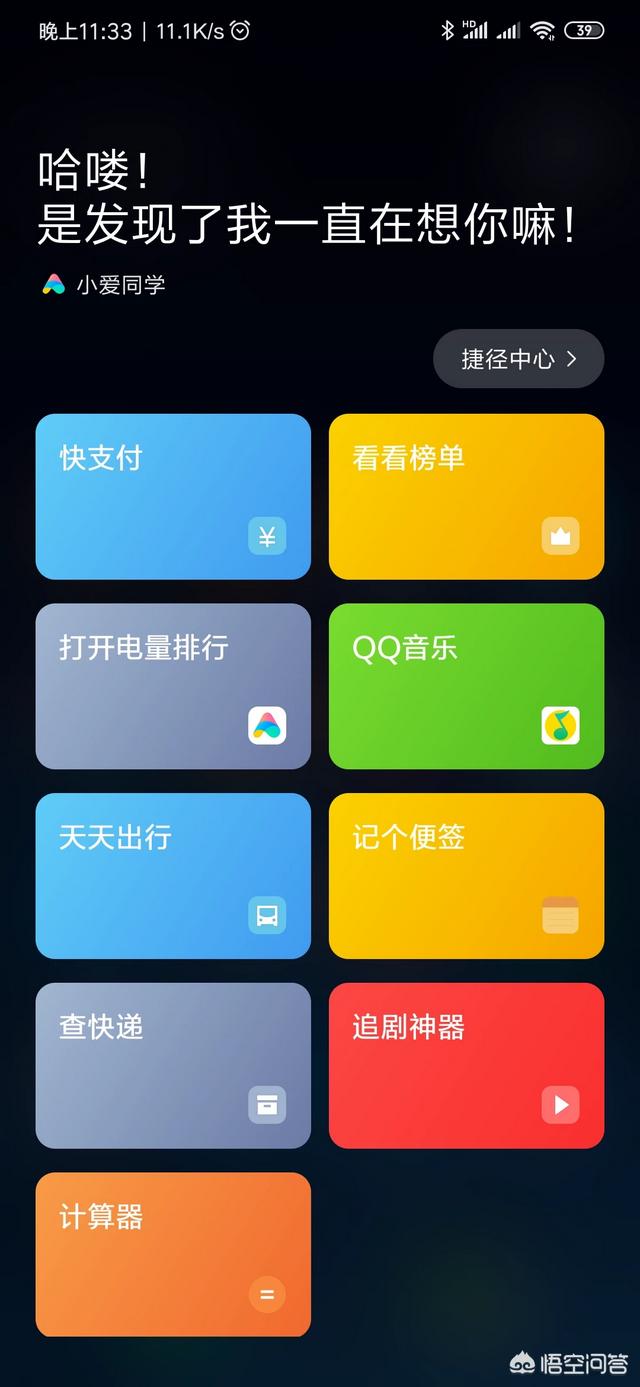The image size is (640, 1387).
Task: Open the 看看榜单 rankings card
Action: pyautogui.click(x=466, y=496)
